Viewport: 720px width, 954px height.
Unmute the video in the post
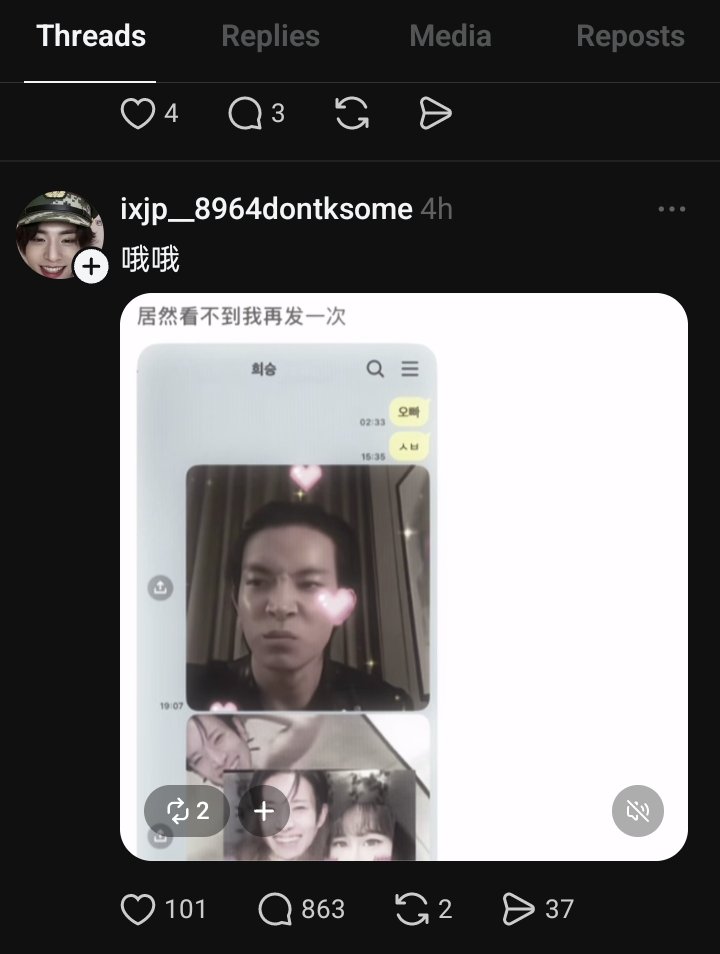click(638, 811)
